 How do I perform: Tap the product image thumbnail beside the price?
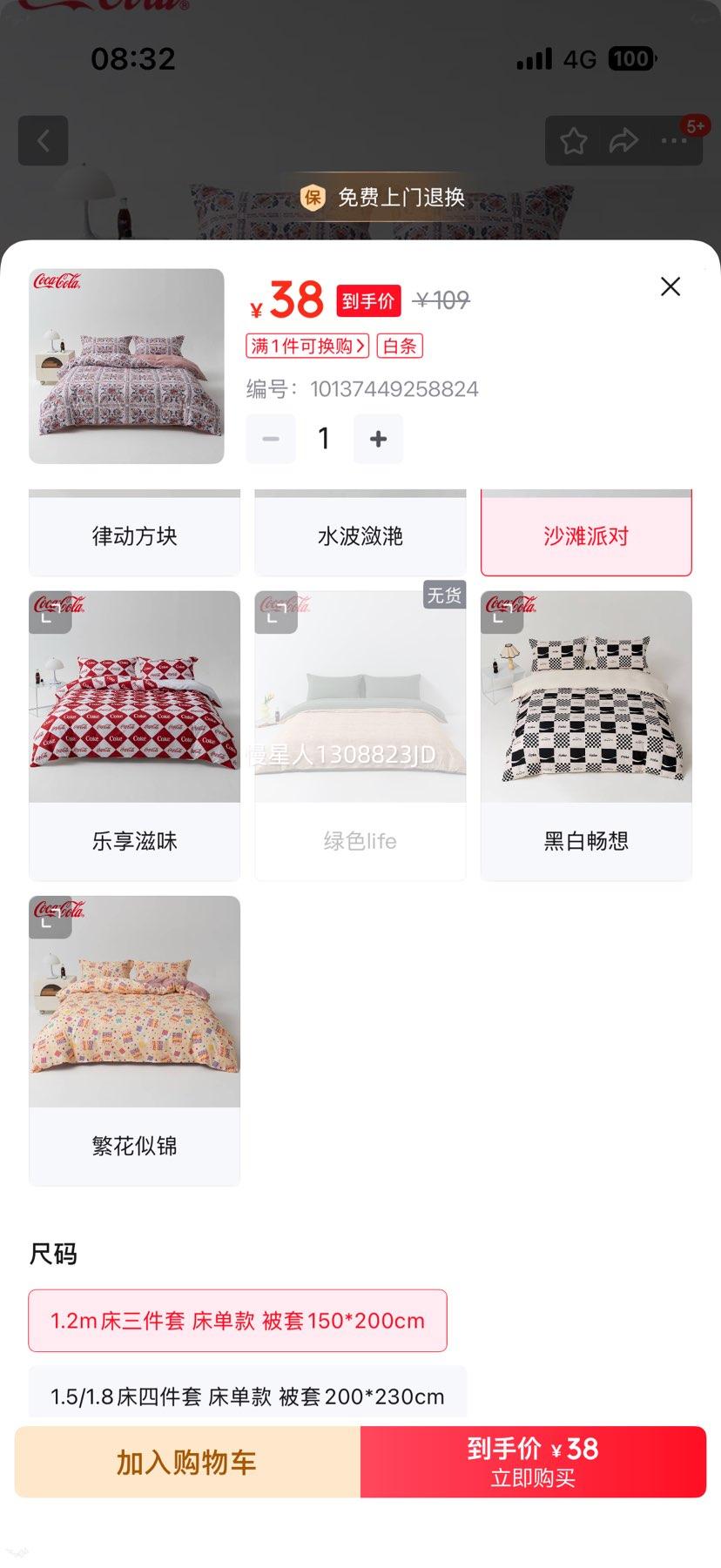click(x=125, y=367)
